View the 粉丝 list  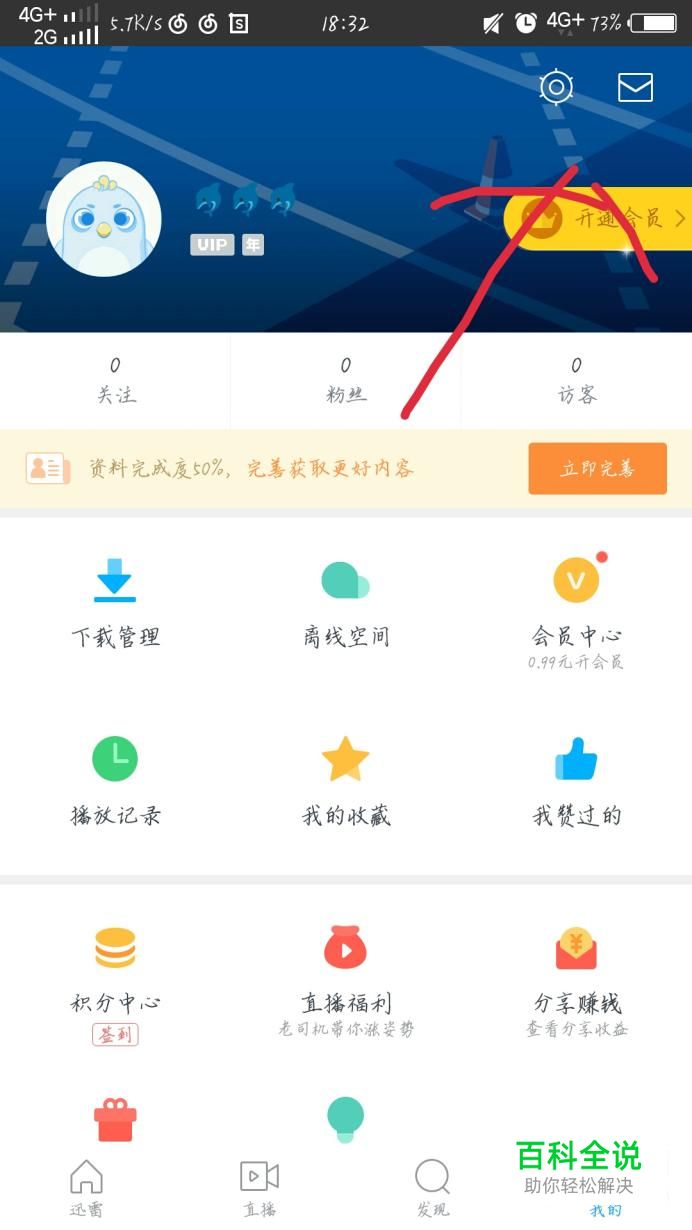click(345, 380)
